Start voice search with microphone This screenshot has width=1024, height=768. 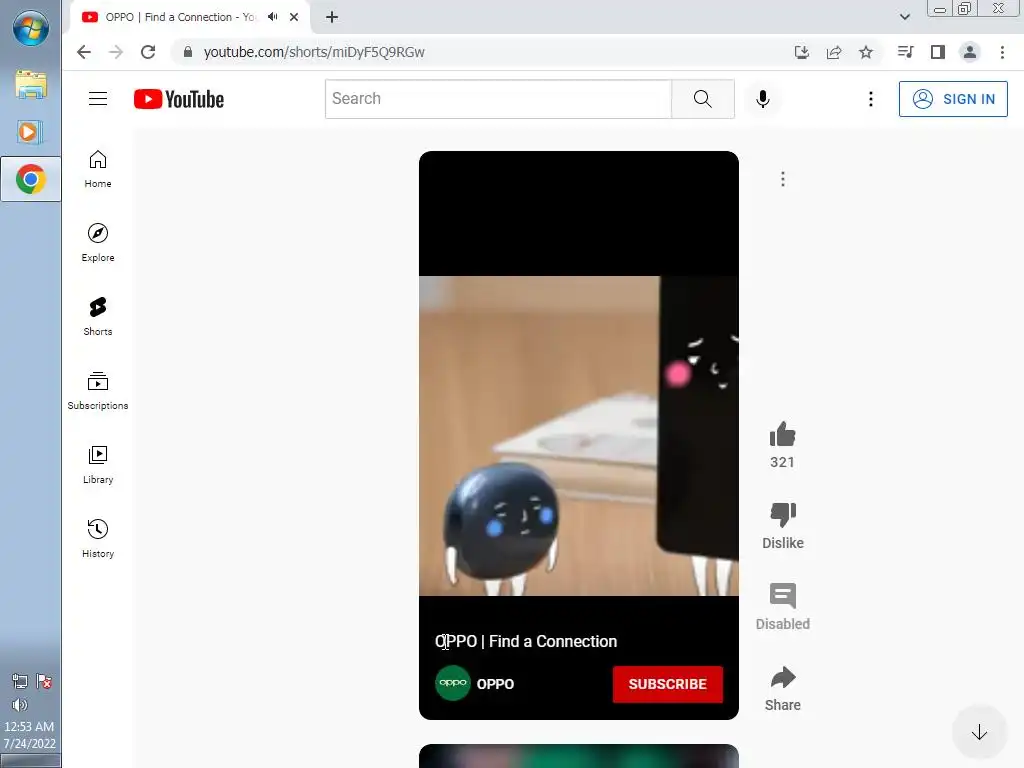tap(762, 99)
